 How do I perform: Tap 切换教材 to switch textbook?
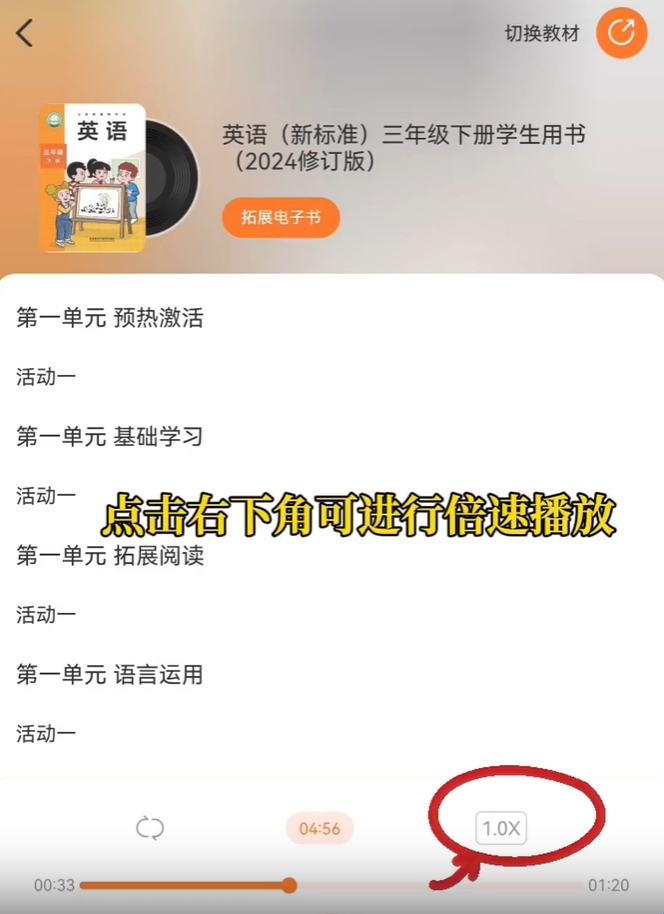[542, 33]
